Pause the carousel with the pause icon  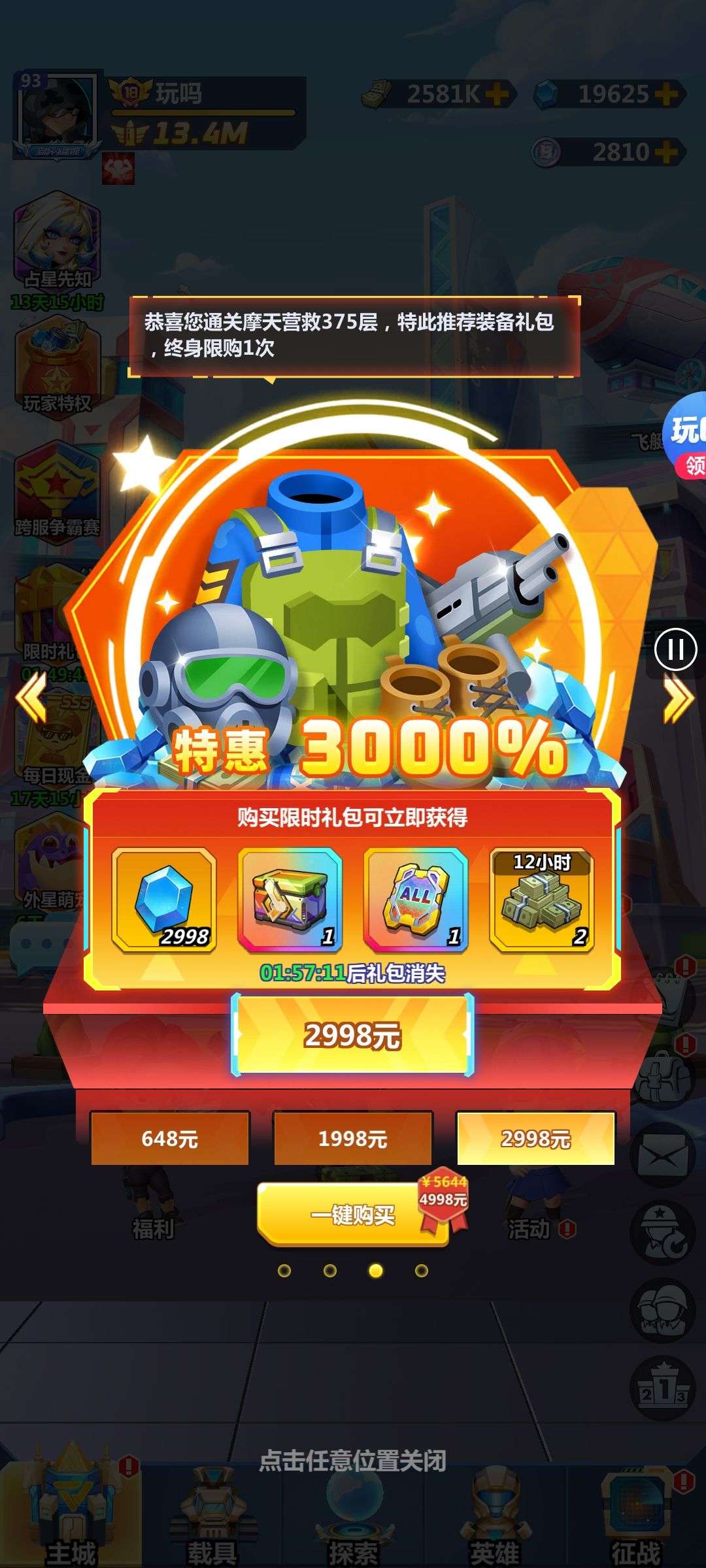click(x=675, y=649)
